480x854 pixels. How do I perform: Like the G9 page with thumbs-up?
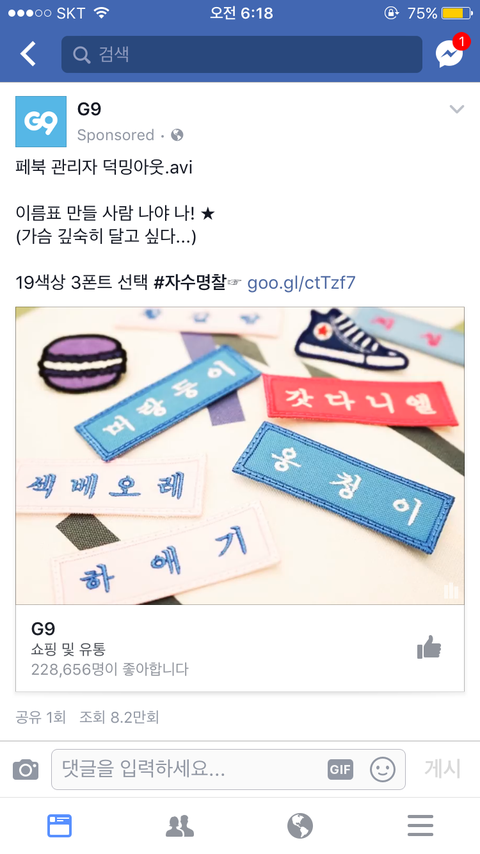pyautogui.click(x=429, y=648)
